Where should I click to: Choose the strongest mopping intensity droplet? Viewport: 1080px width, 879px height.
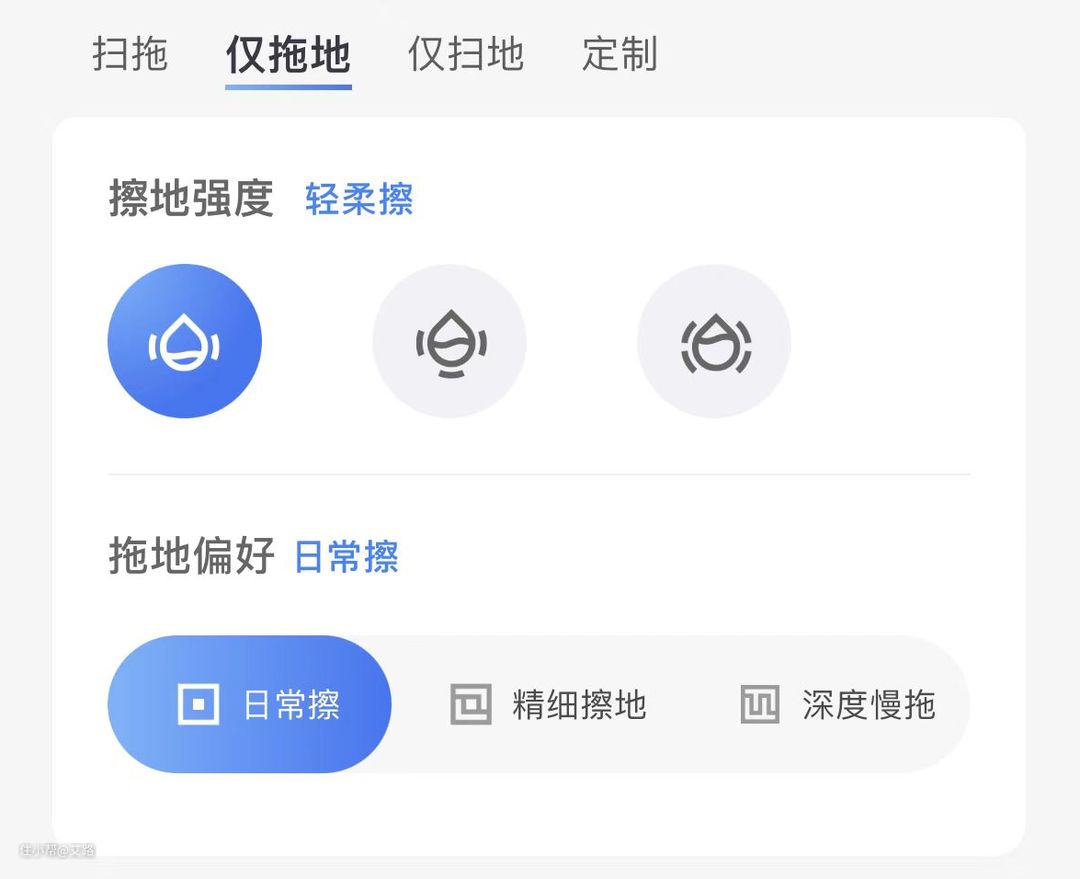click(714, 341)
